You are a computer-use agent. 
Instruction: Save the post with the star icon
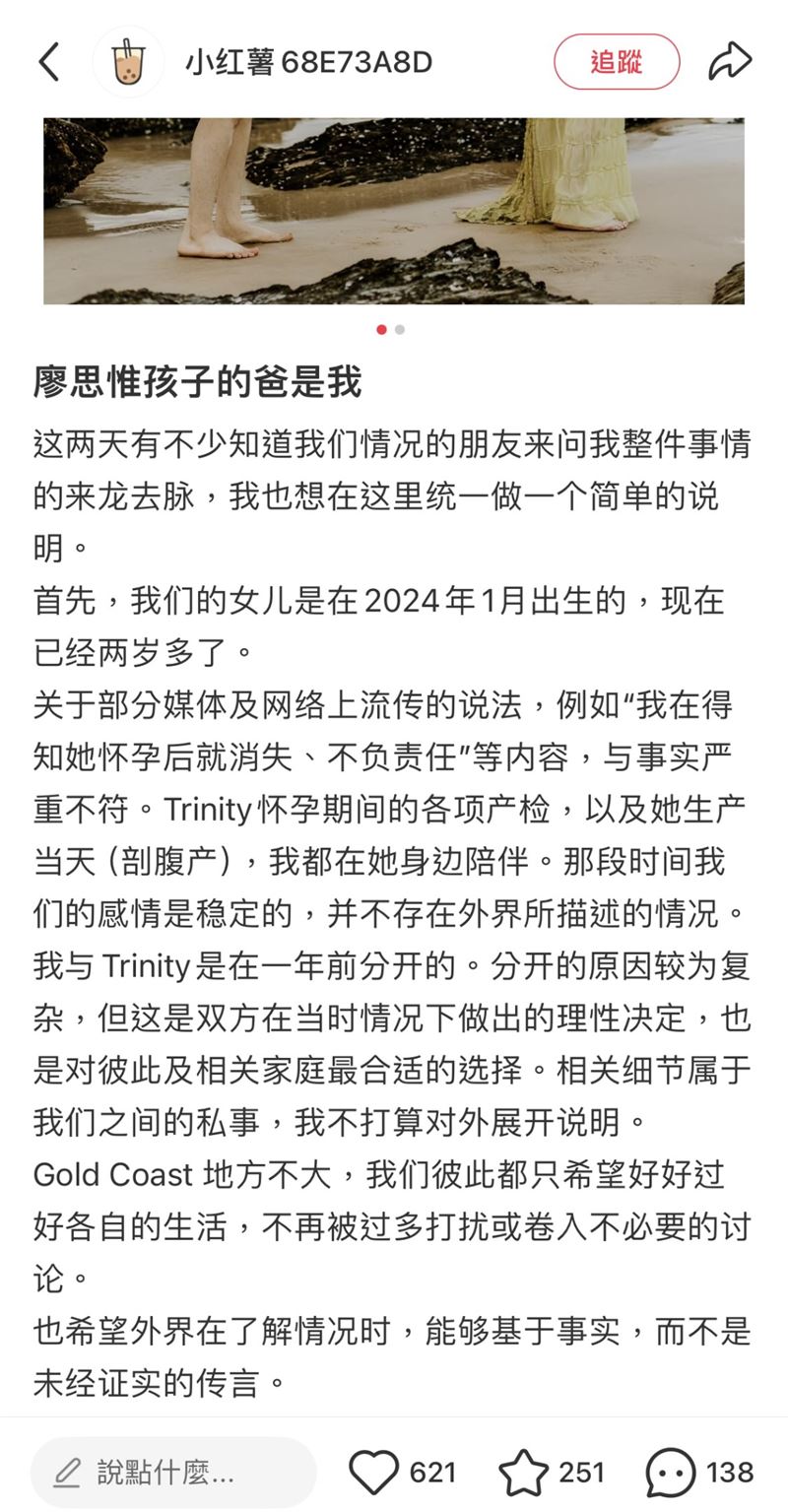pyautogui.click(x=523, y=1473)
